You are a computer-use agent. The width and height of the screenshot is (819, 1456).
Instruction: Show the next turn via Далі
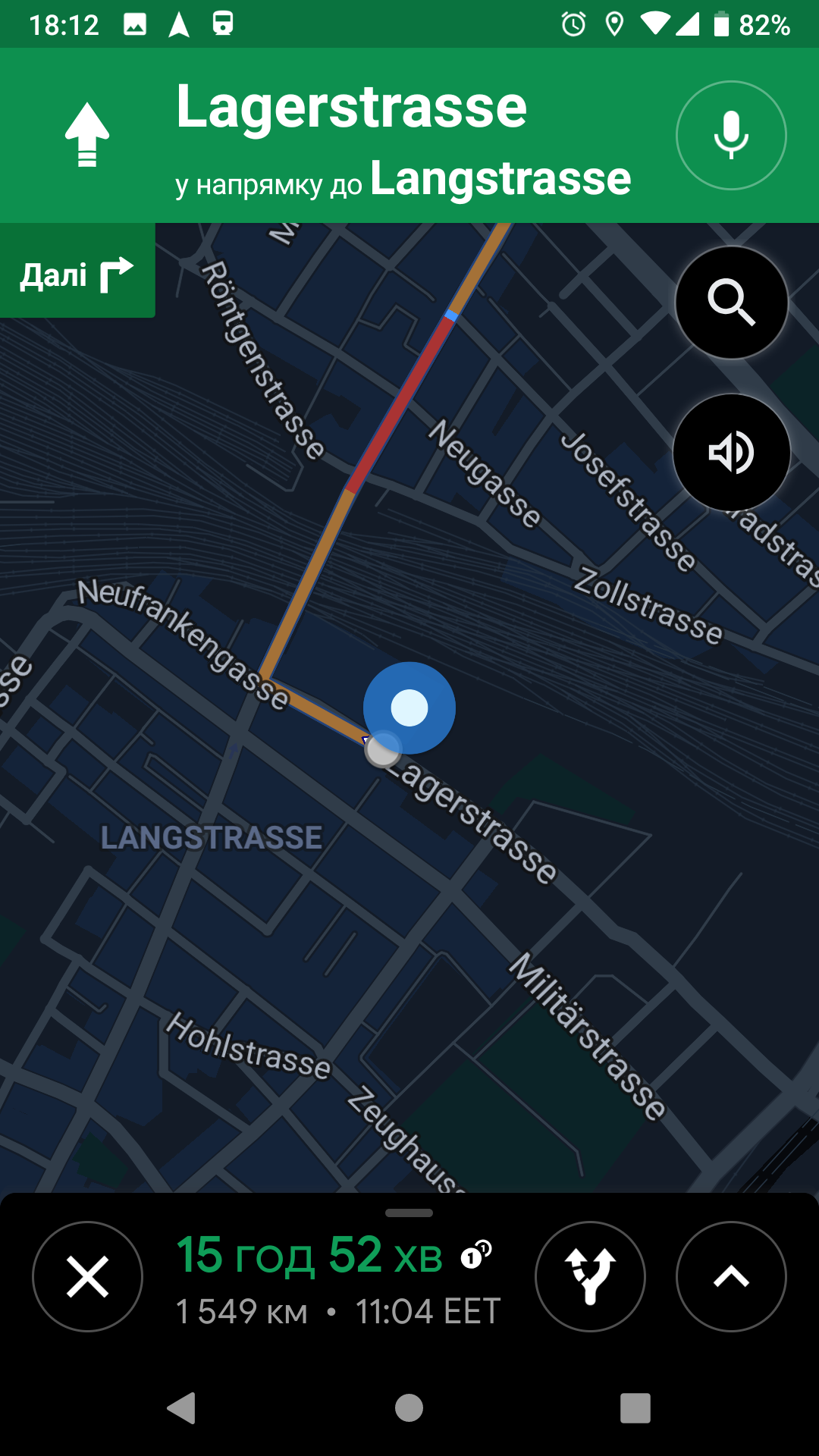77,274
